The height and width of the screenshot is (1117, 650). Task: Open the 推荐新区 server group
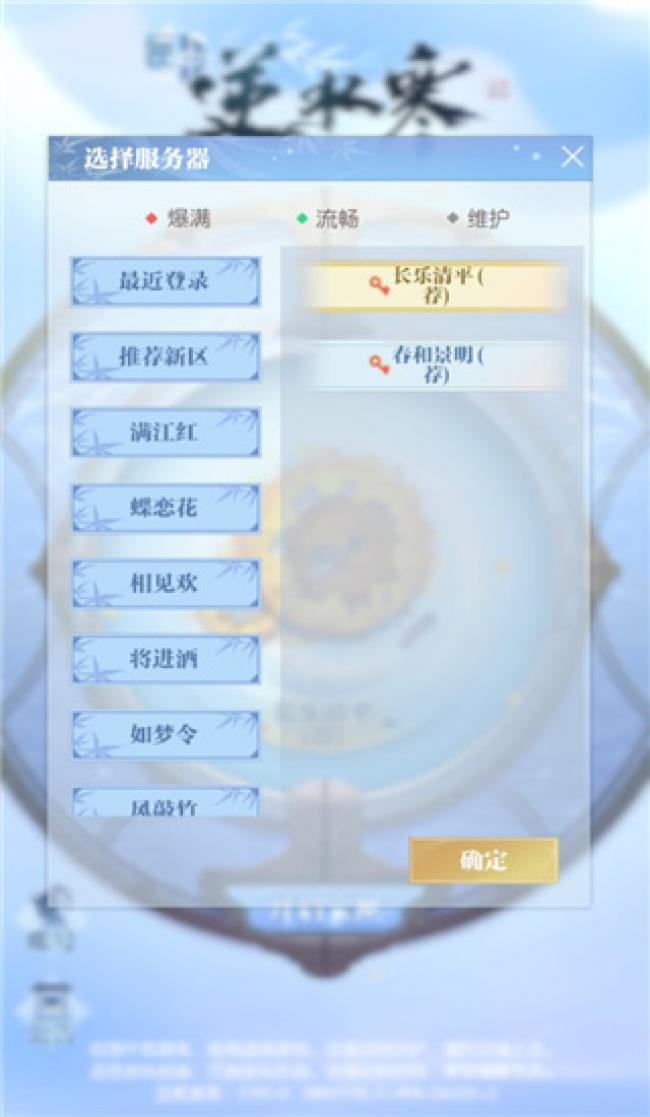tap(165, 357)
